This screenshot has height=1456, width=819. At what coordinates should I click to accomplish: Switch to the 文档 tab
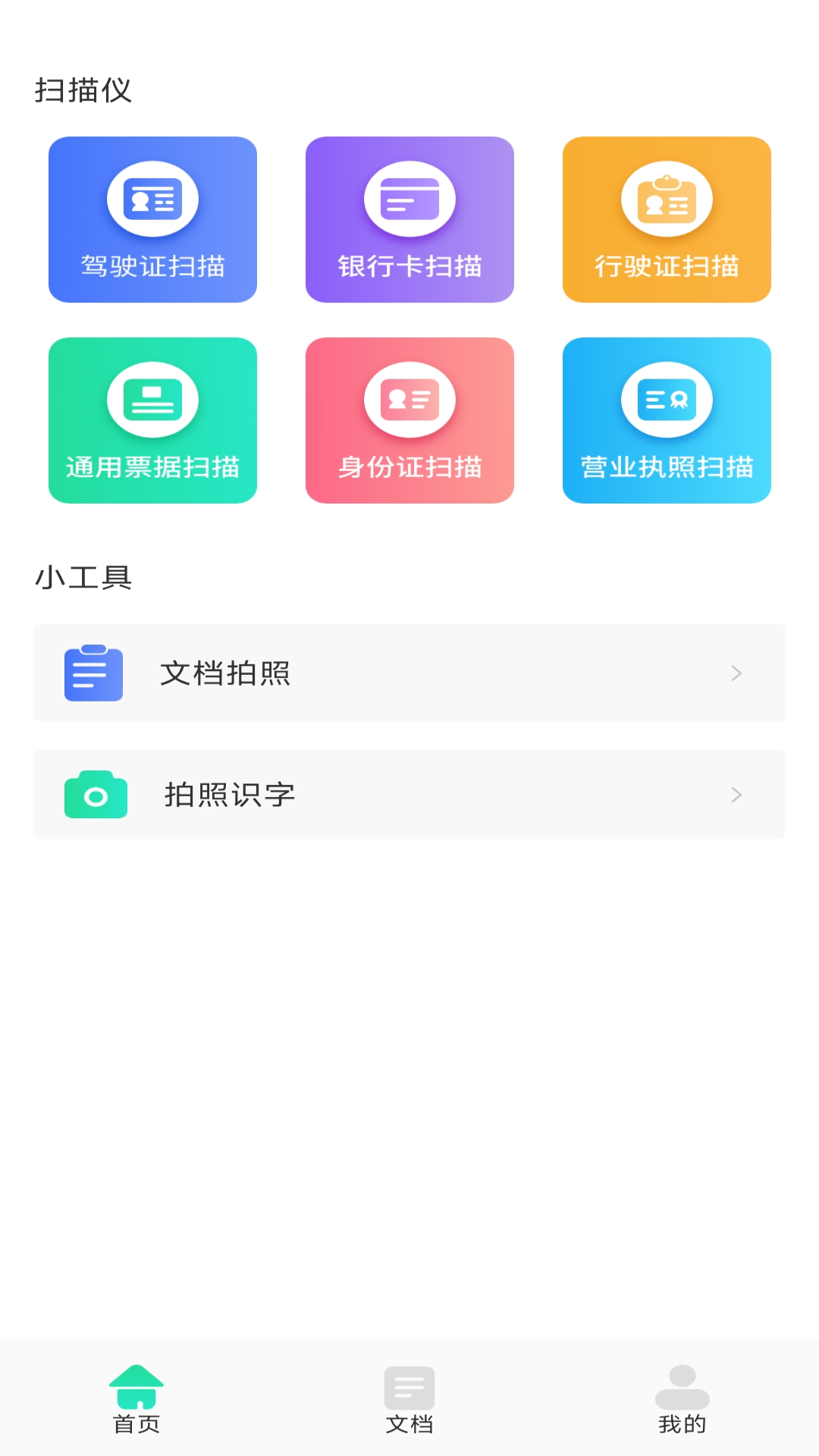click(409, 1399)
